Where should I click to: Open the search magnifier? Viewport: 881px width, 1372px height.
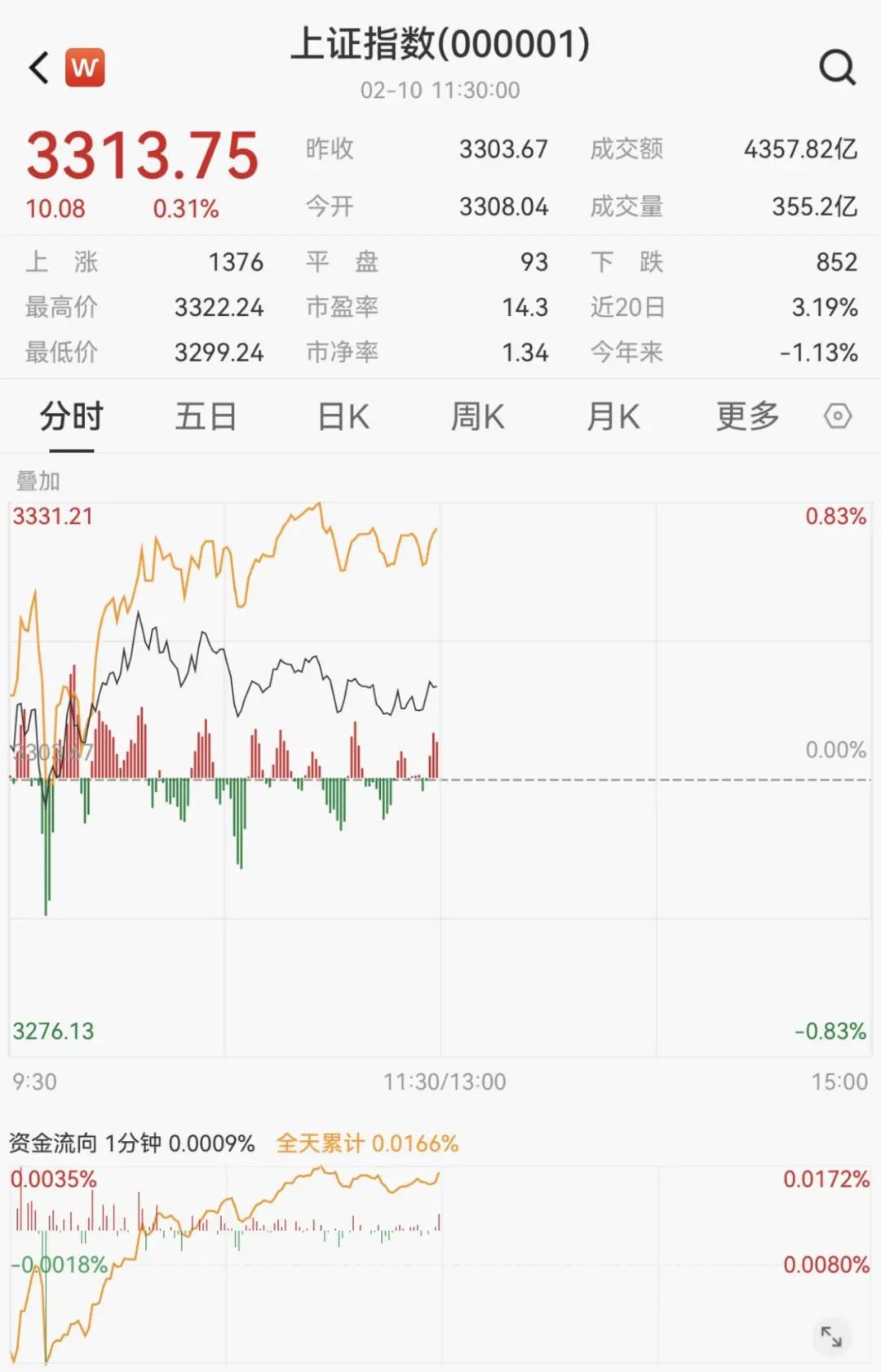(x=837, y=67)
